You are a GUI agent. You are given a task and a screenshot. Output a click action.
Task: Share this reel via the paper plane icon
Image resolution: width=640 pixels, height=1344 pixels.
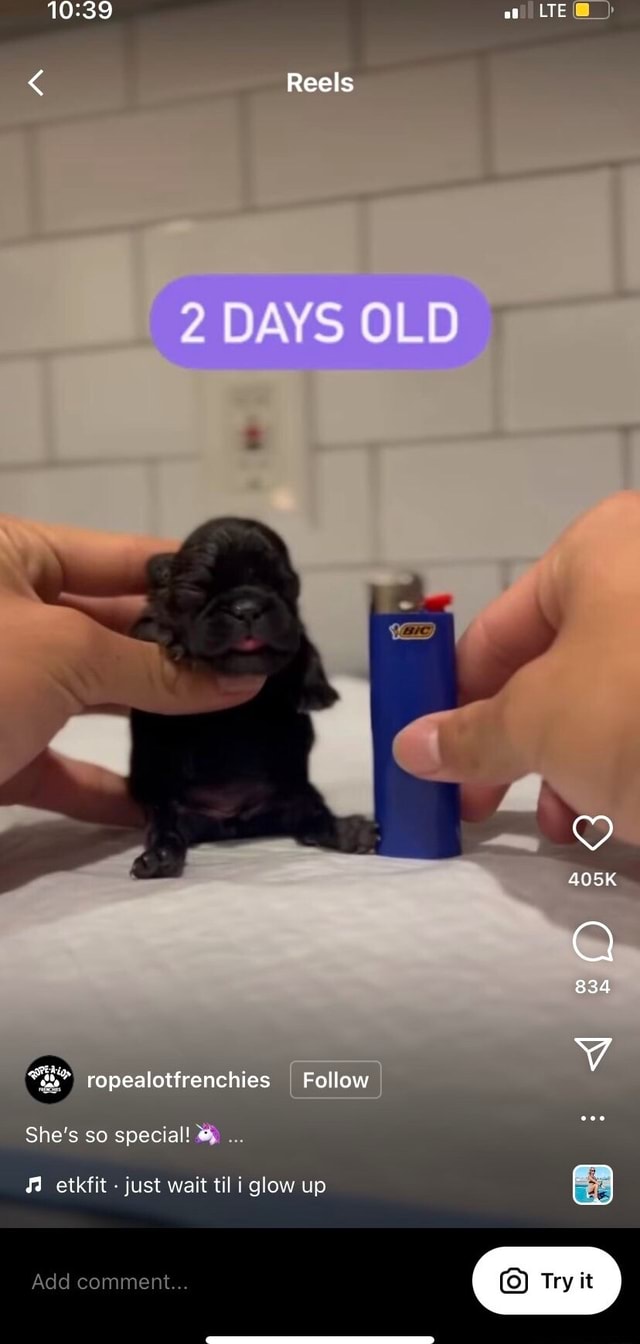593,1053
